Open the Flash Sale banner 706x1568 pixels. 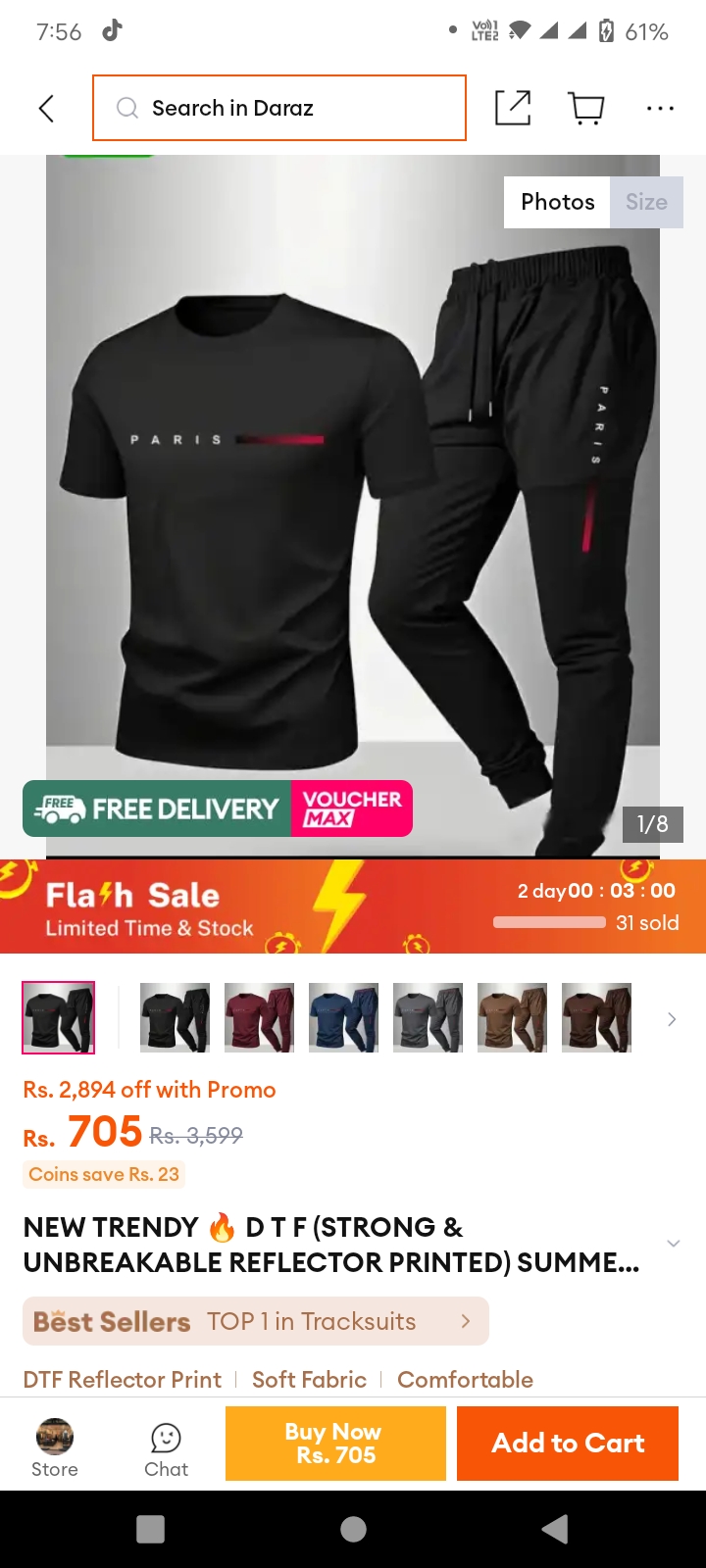pos(353,906)
